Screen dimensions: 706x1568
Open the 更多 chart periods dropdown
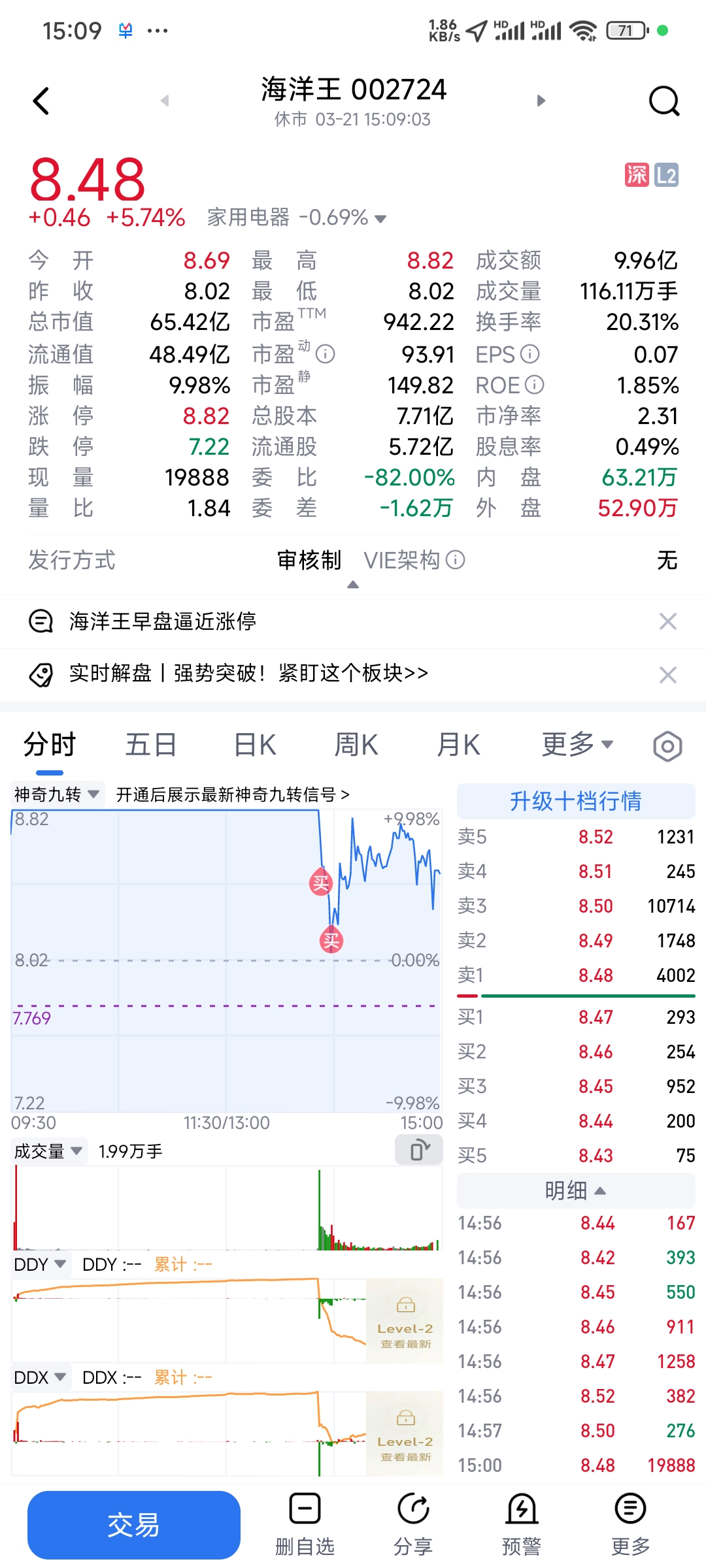click(577, 745)
